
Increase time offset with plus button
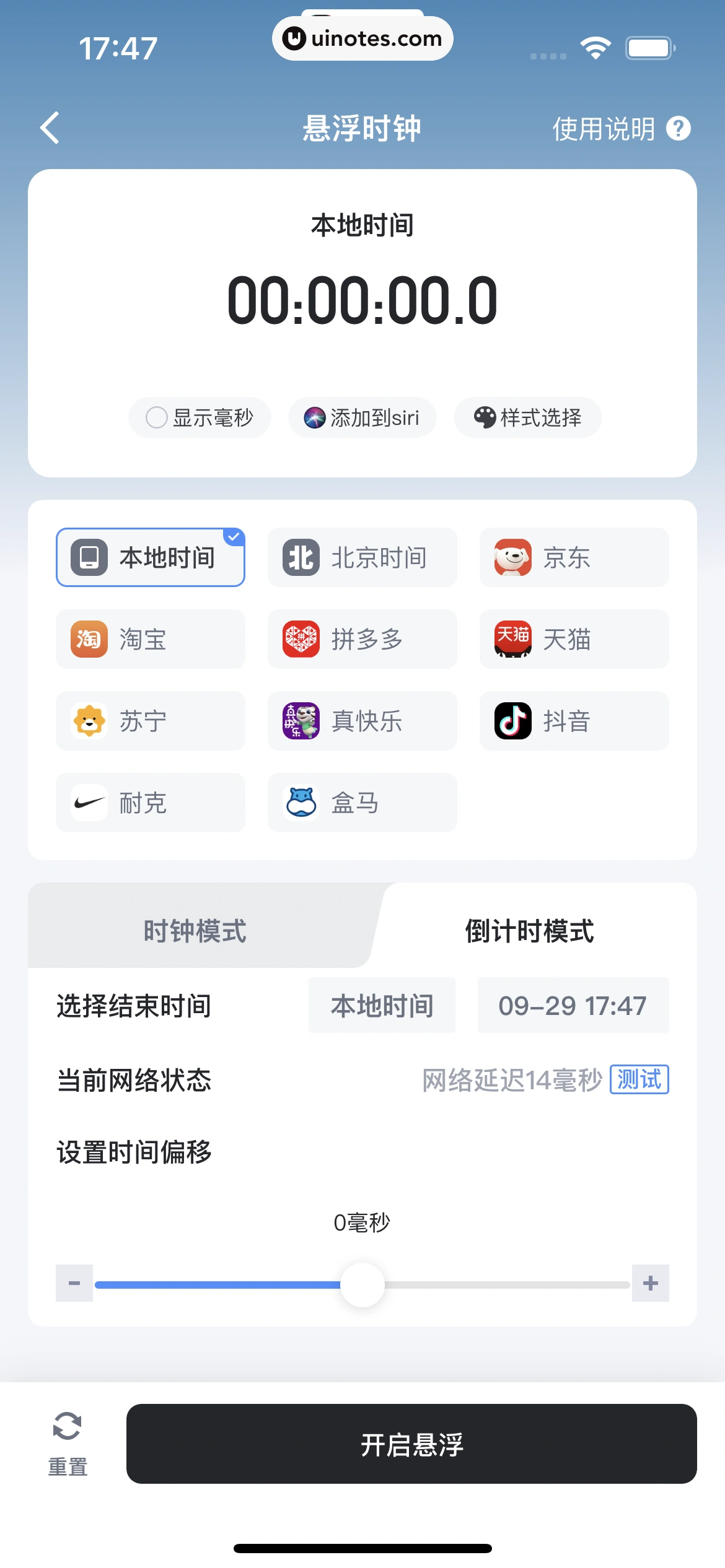pyautogui.click(x=650, y=1283)
